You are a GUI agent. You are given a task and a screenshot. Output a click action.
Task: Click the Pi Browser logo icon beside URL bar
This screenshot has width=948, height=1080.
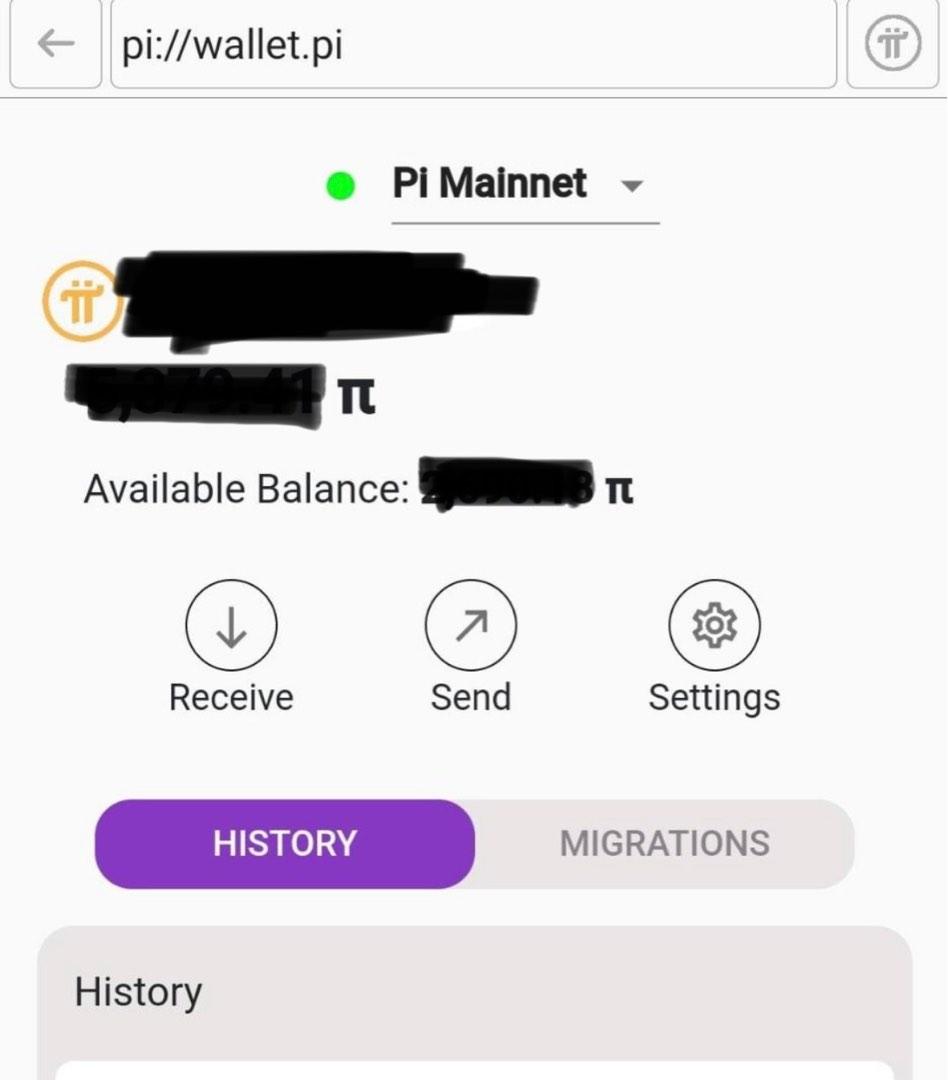(x=895, y=43)
